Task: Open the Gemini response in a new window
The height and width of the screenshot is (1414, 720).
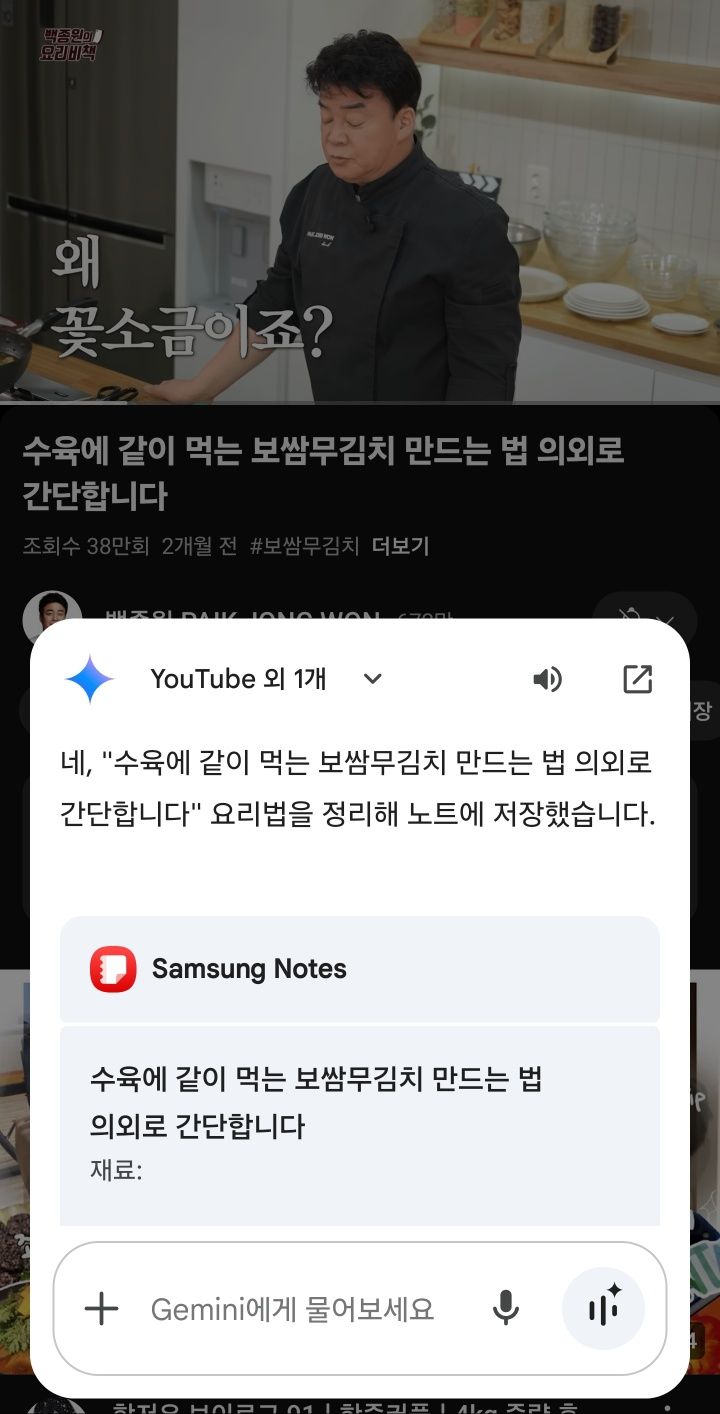Action: (637, 679)
